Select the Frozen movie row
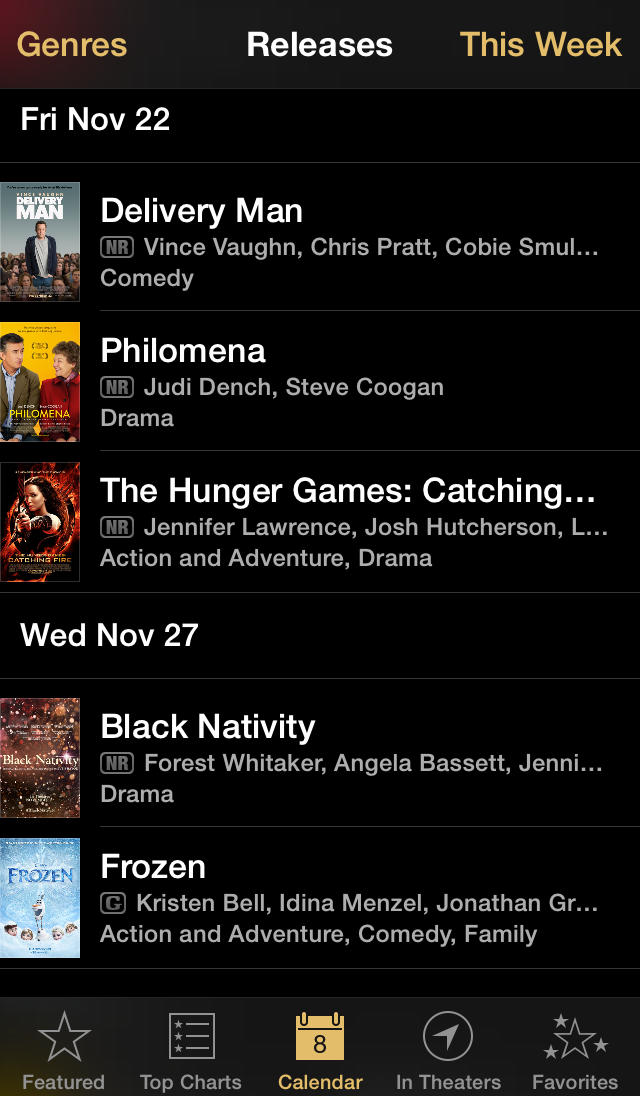Screen dimensions: 640x1096 pos(320,898)
